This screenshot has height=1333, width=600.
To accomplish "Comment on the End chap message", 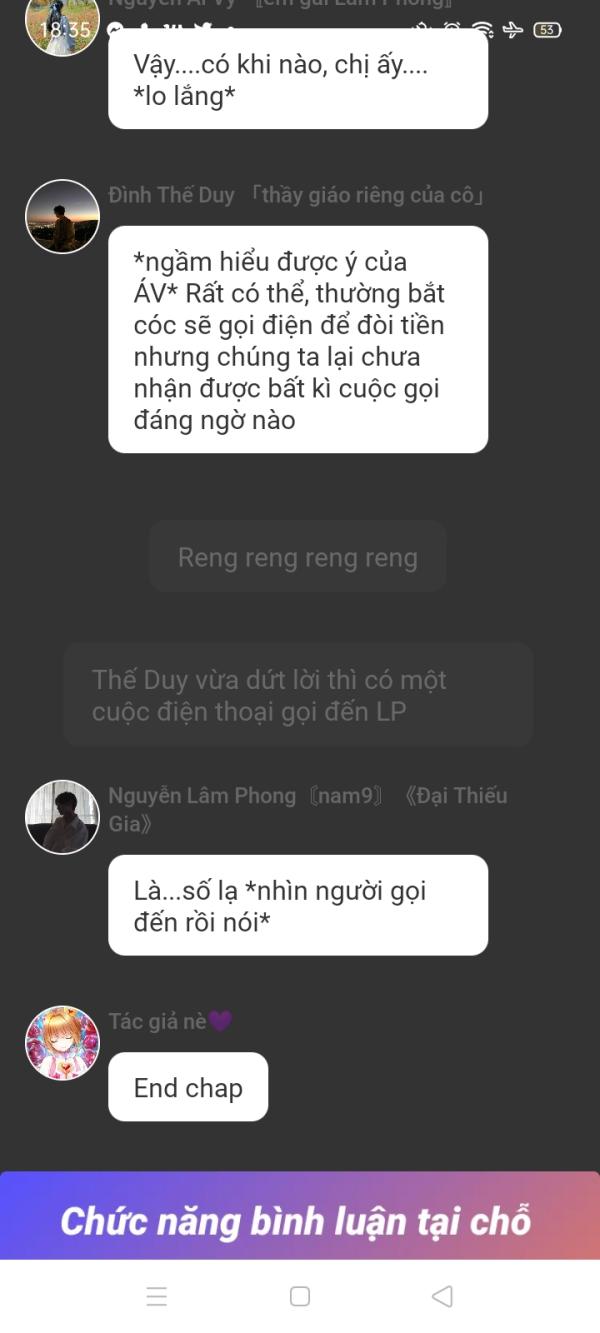I will tap(188, 1087).
